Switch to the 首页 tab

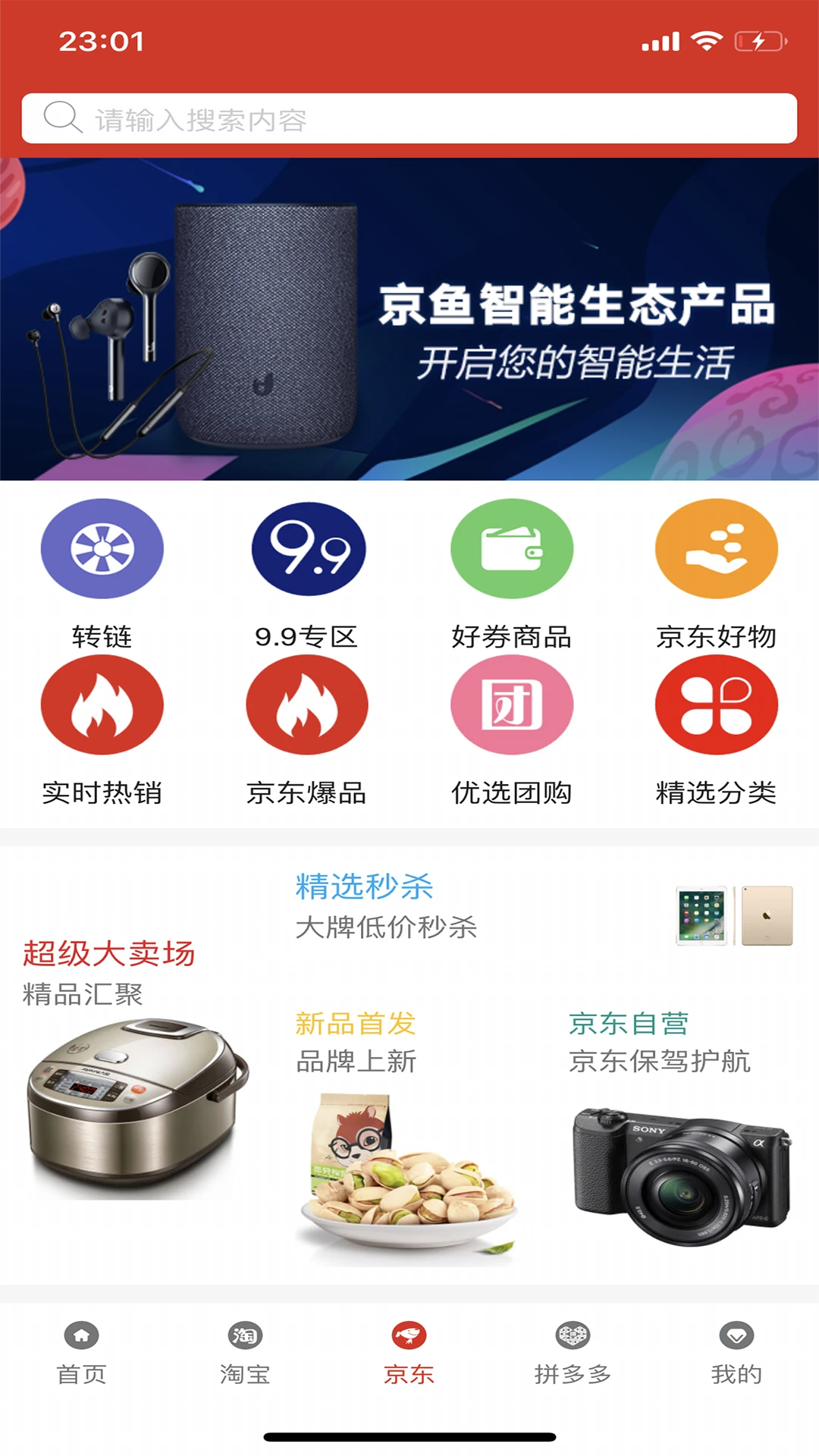click(82, 1353)
